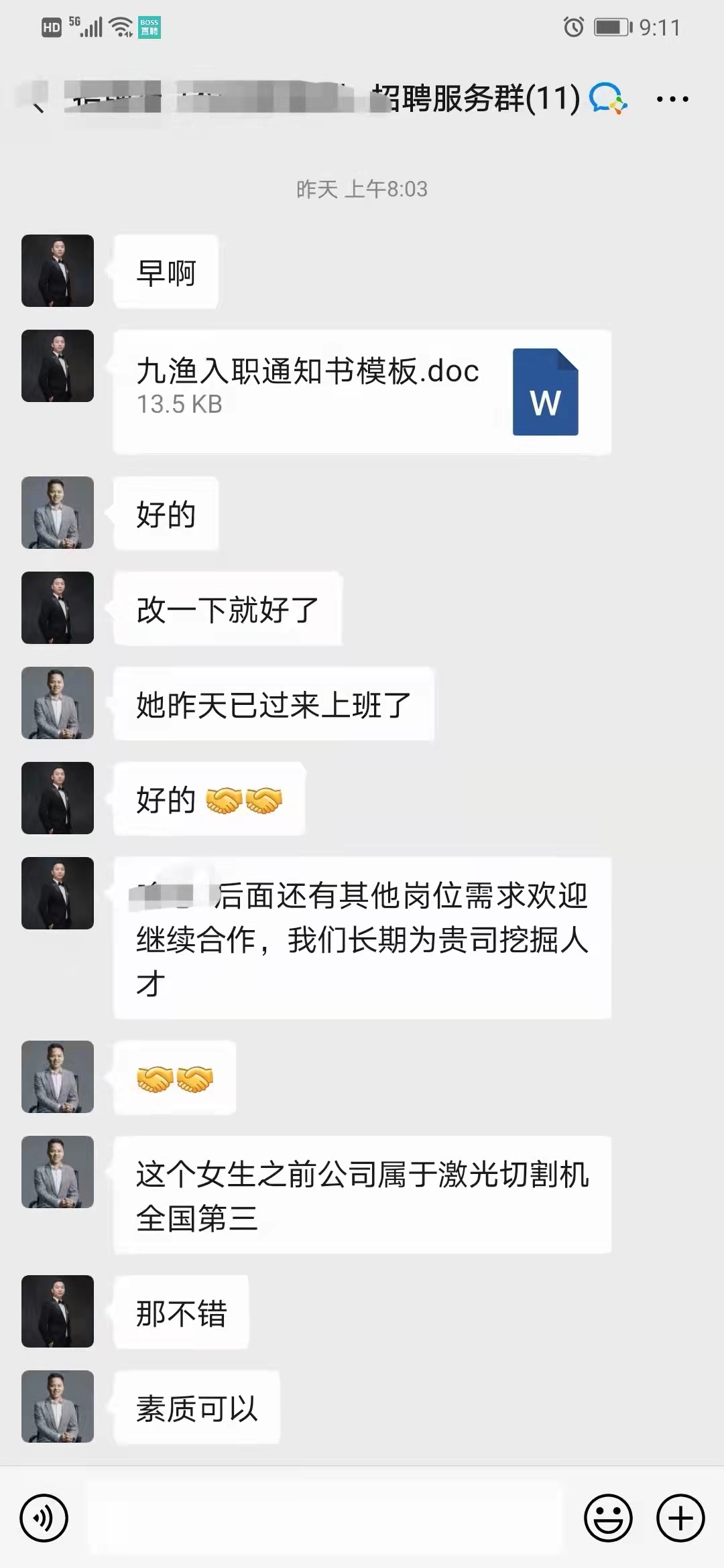Open the emoji picker
Image resolution: width=724 pixels, height=1568 pixels.
(x=608, y=1518)
